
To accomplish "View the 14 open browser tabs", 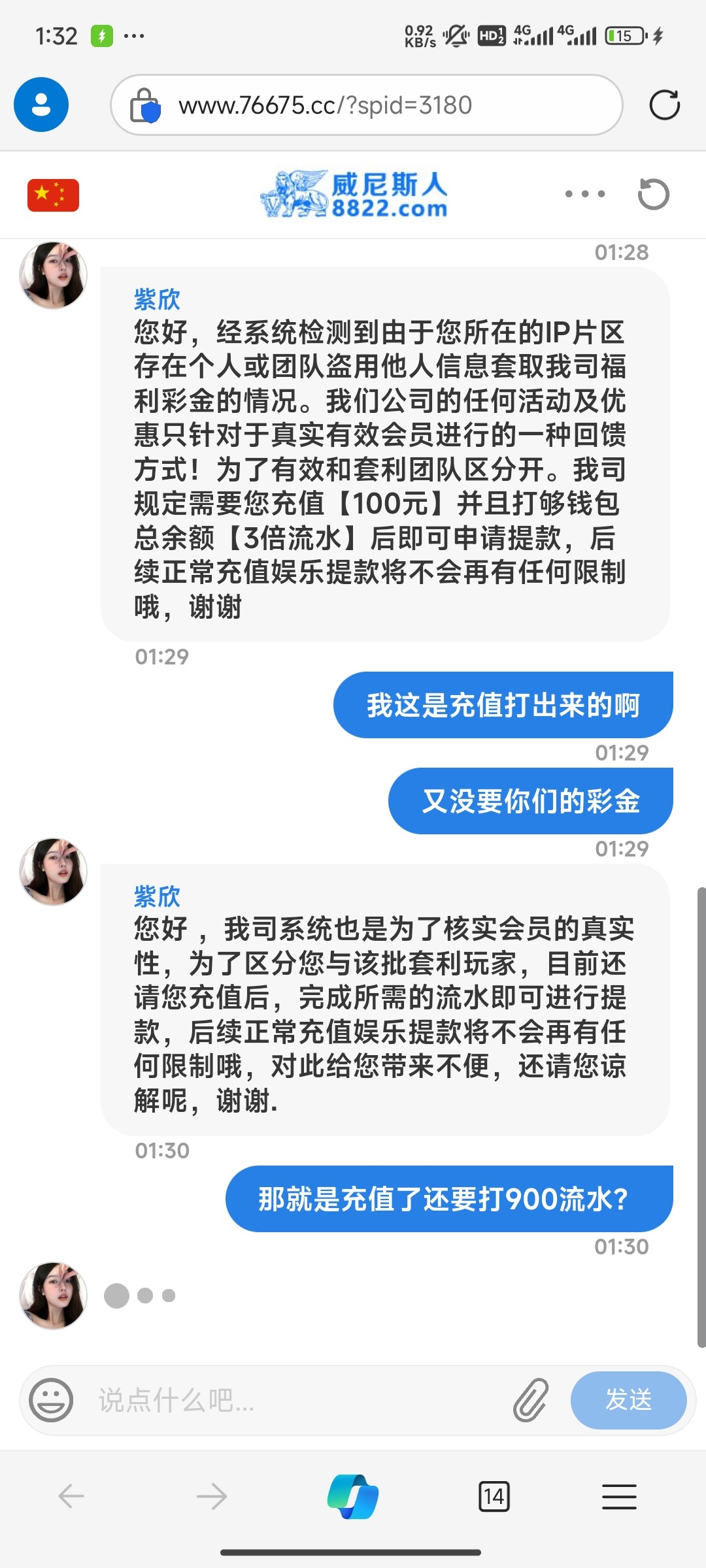I will tap(494, 1495).
